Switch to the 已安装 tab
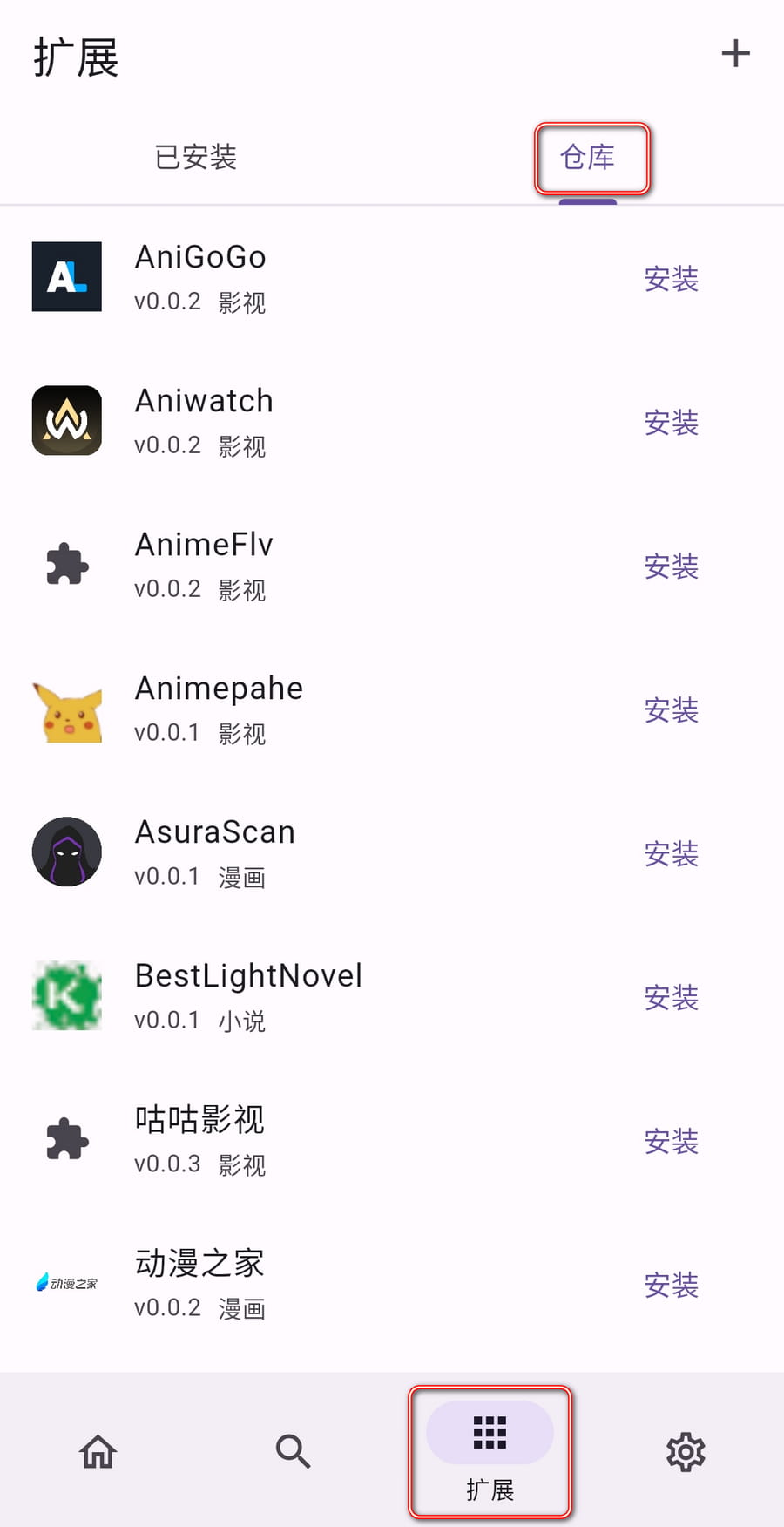This screenshot has height=1527, width=784. pyautogui.click(x=196, y=158)
